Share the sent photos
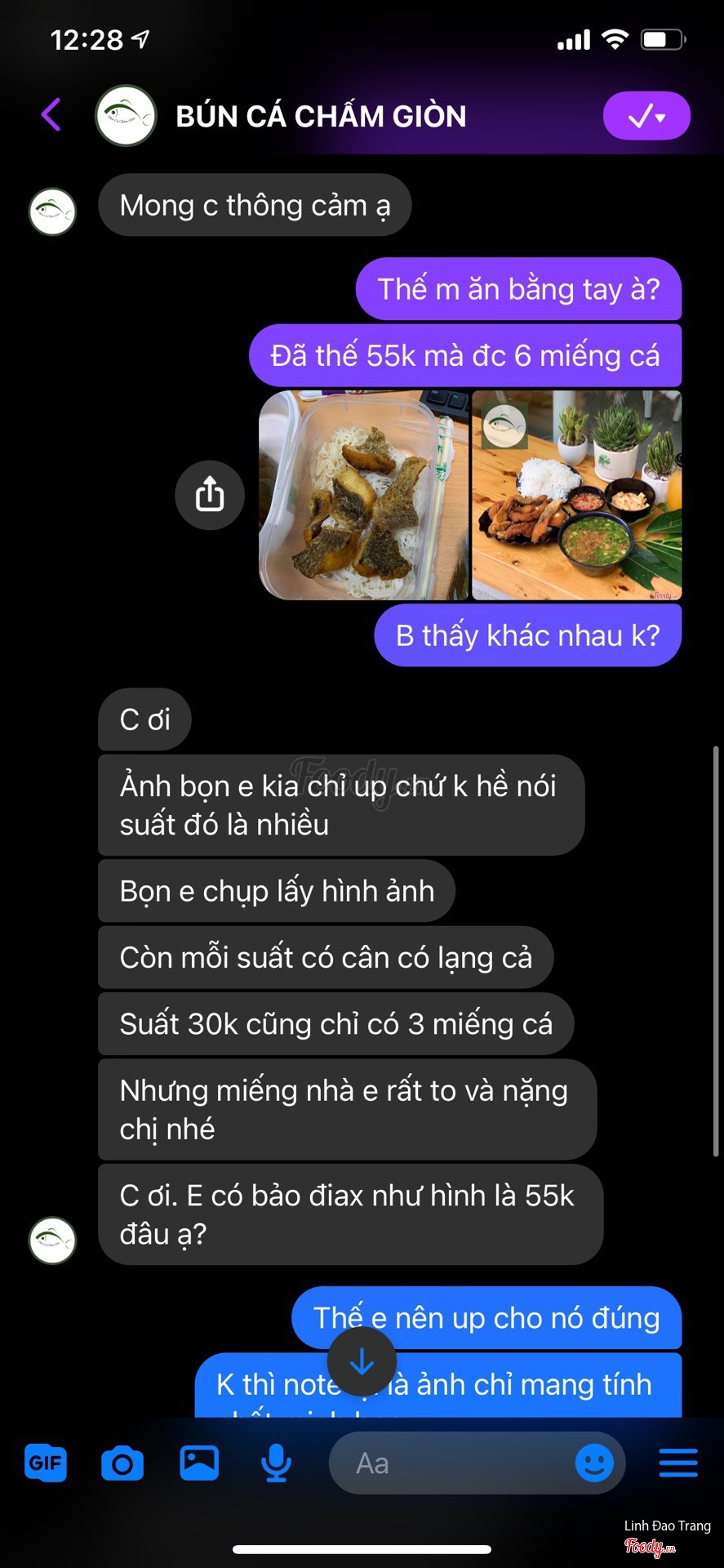The height and width of the screenshot is (1568, 724). coord(210,495)
